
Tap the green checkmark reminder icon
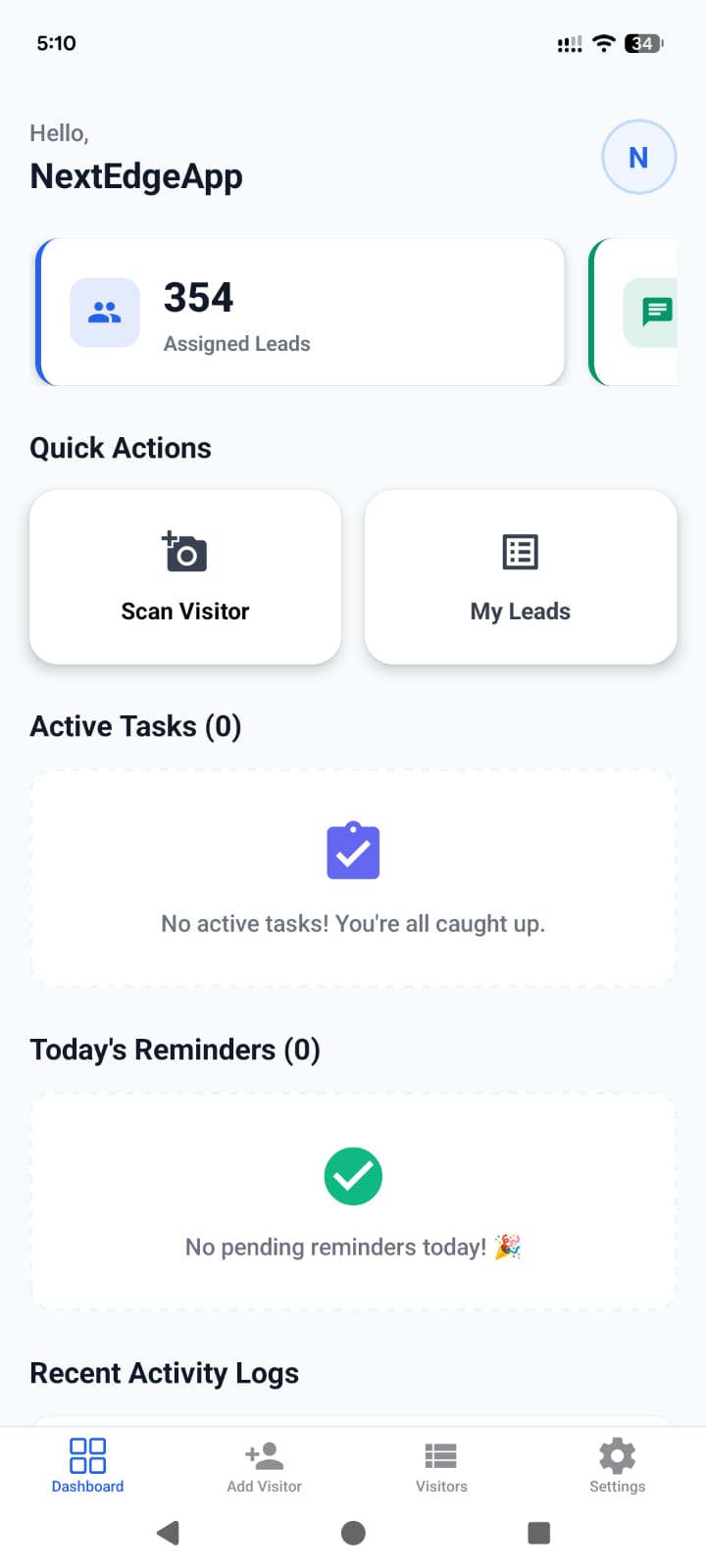[x=353, y=1176]
